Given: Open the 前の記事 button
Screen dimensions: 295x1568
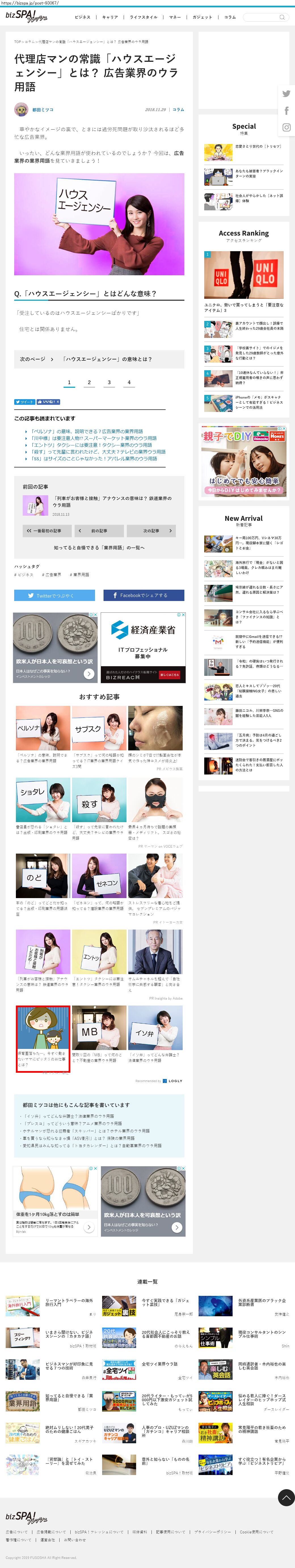Looking at the screenshot, I should click(99, 531).
